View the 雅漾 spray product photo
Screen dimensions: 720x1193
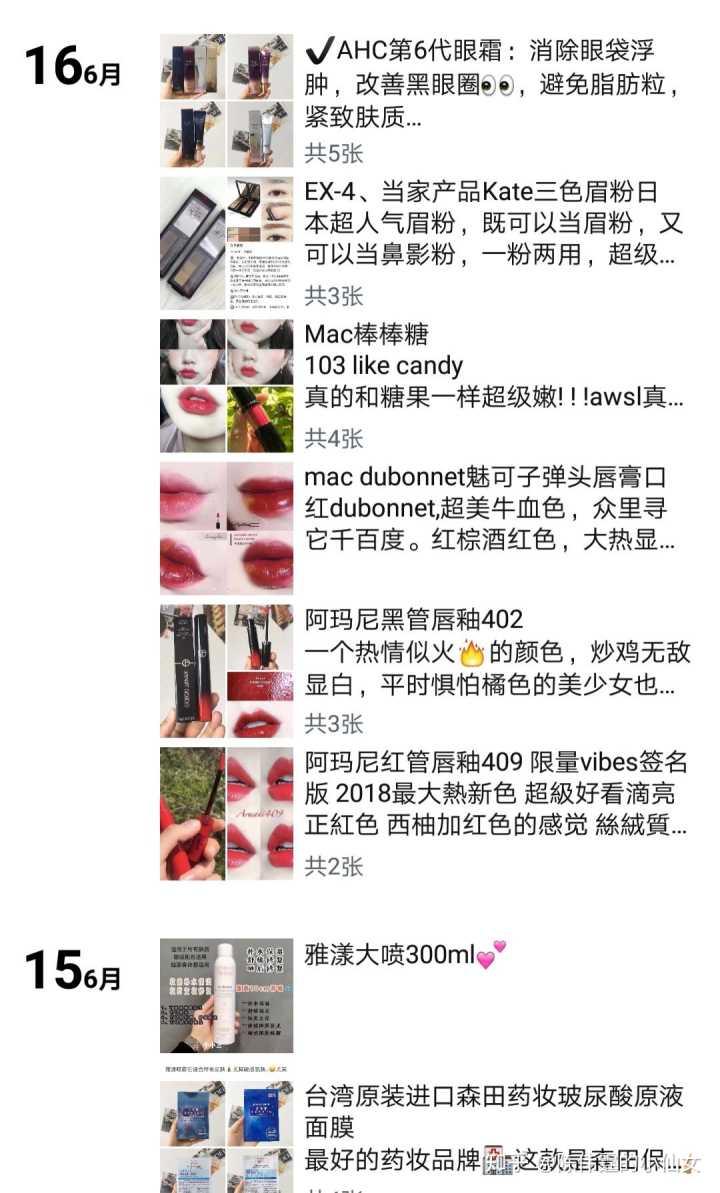pos(227,995)
